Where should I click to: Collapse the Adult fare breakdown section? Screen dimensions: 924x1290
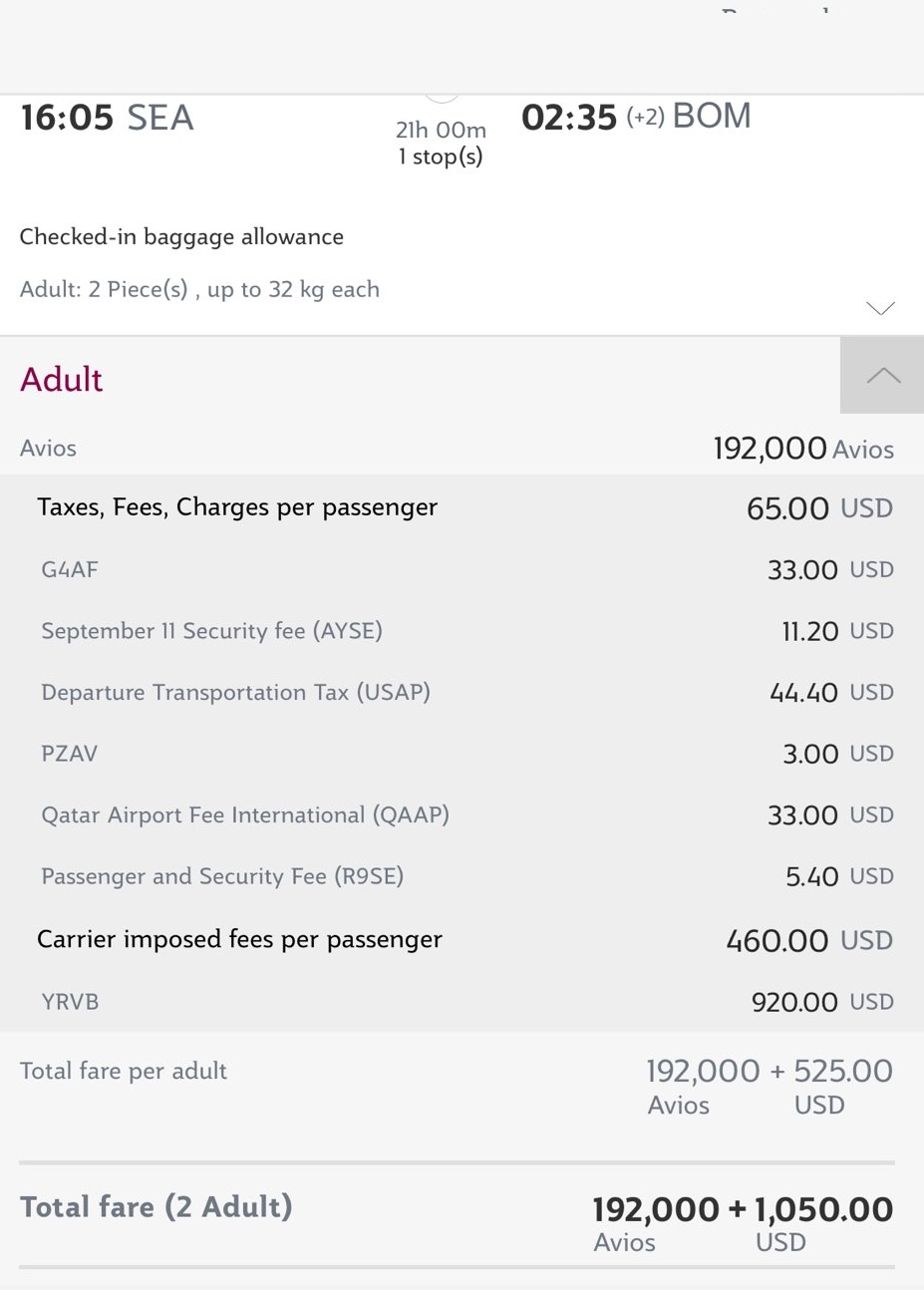(x=881, y=375)
